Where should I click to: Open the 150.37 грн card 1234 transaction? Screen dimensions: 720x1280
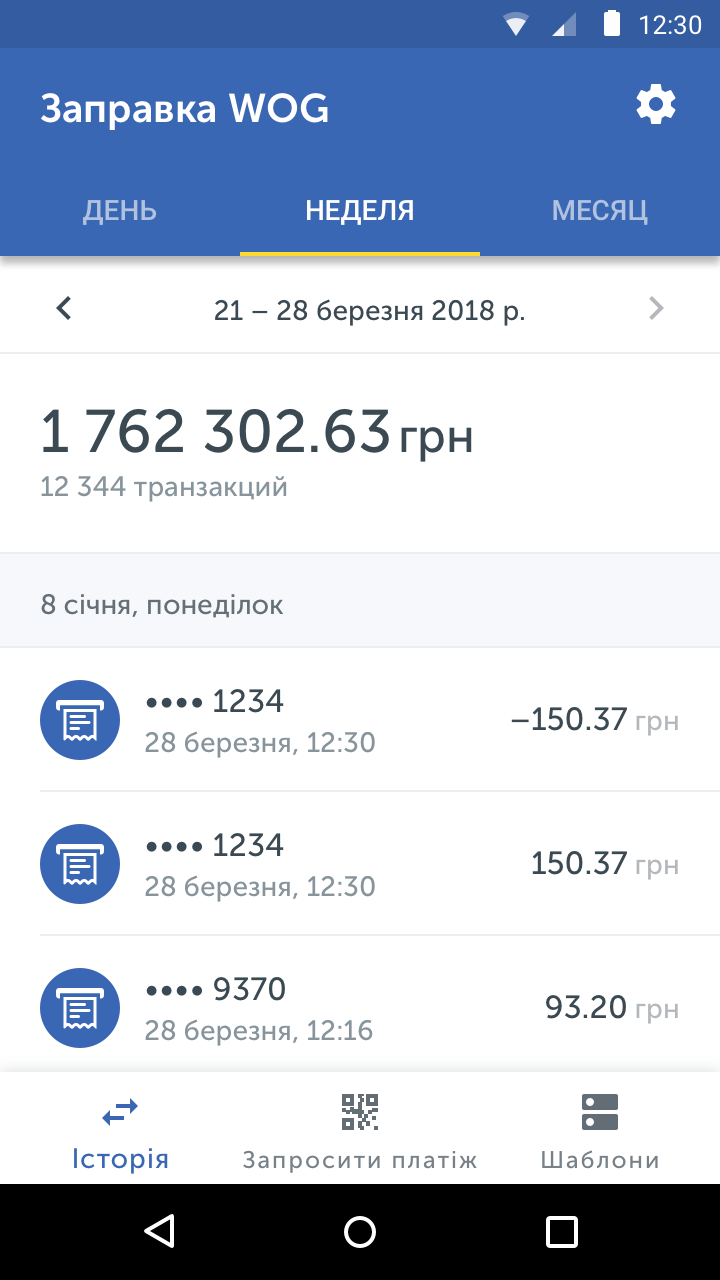pyautogui.click(x=360, y=864)
